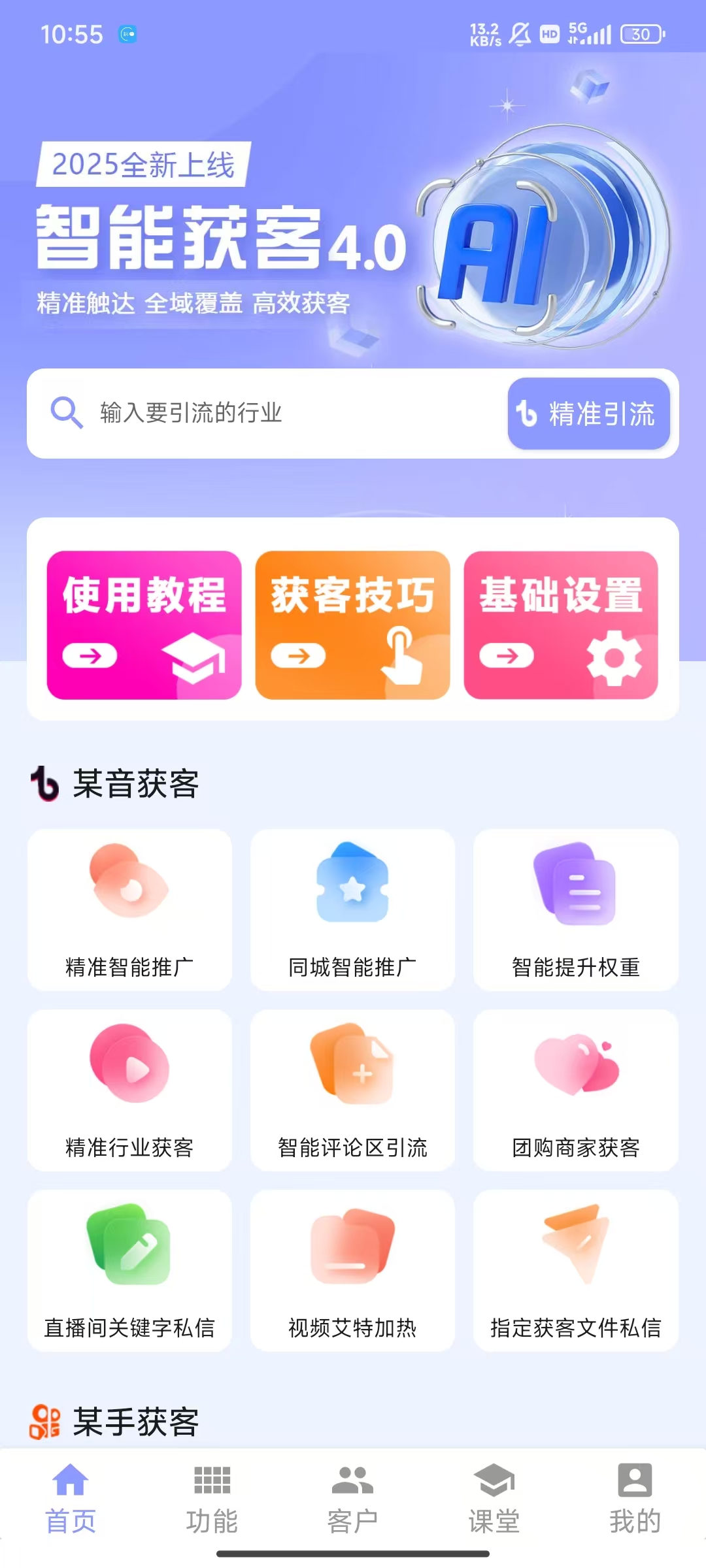Screen dimensions: 706x1568
Task: Select 团购商家获客
Action: (575, 1090)
